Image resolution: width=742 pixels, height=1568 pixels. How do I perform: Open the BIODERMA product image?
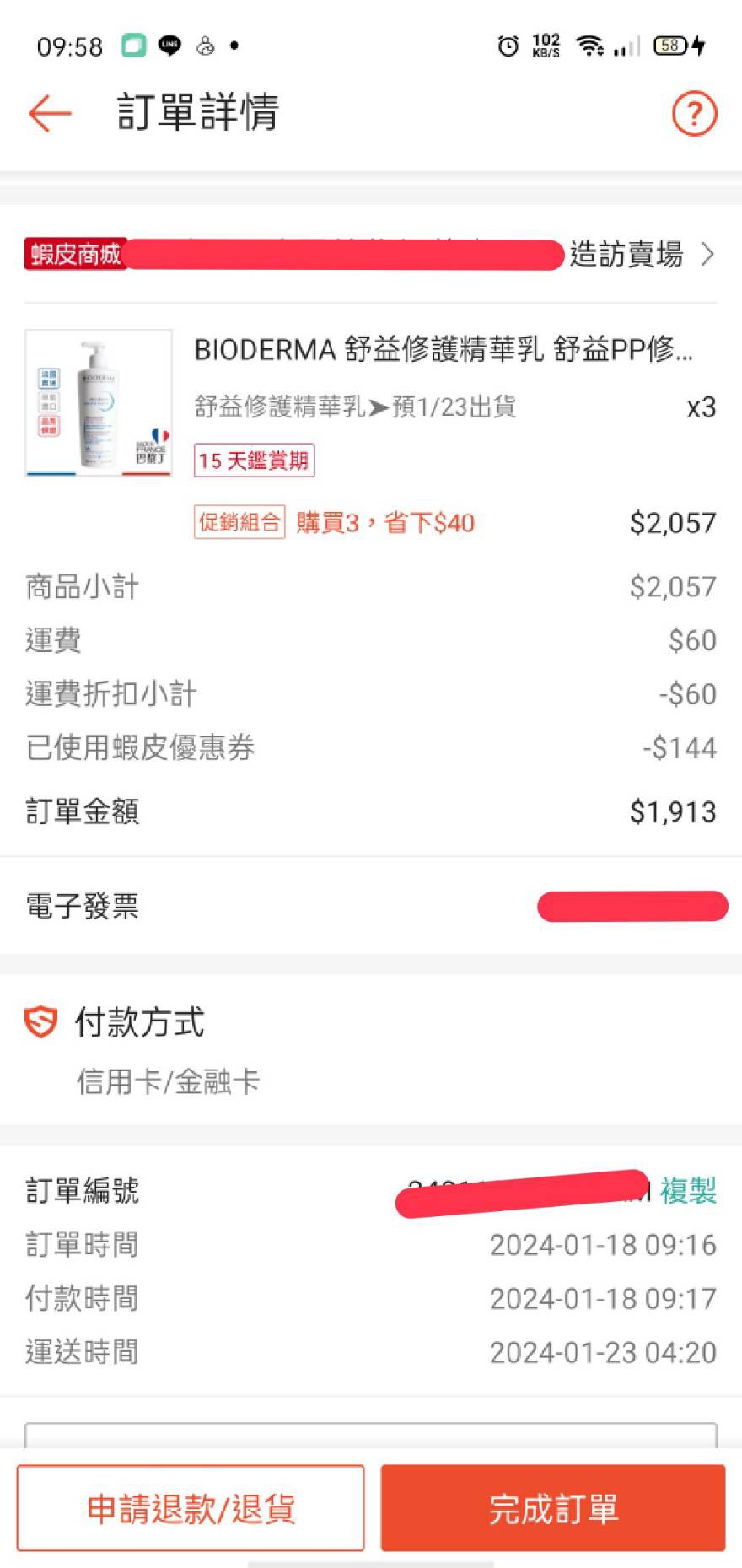pos(99,403)
